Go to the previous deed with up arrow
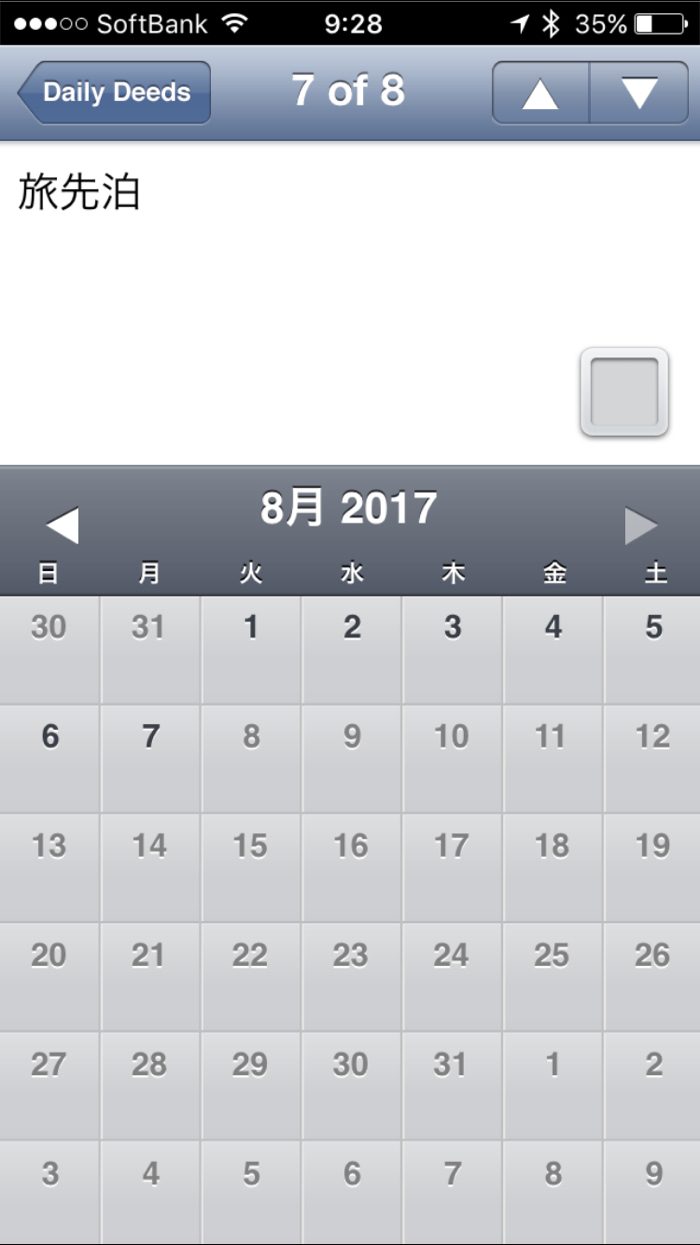The image size is (700, 1245). [x=540, y=93]
